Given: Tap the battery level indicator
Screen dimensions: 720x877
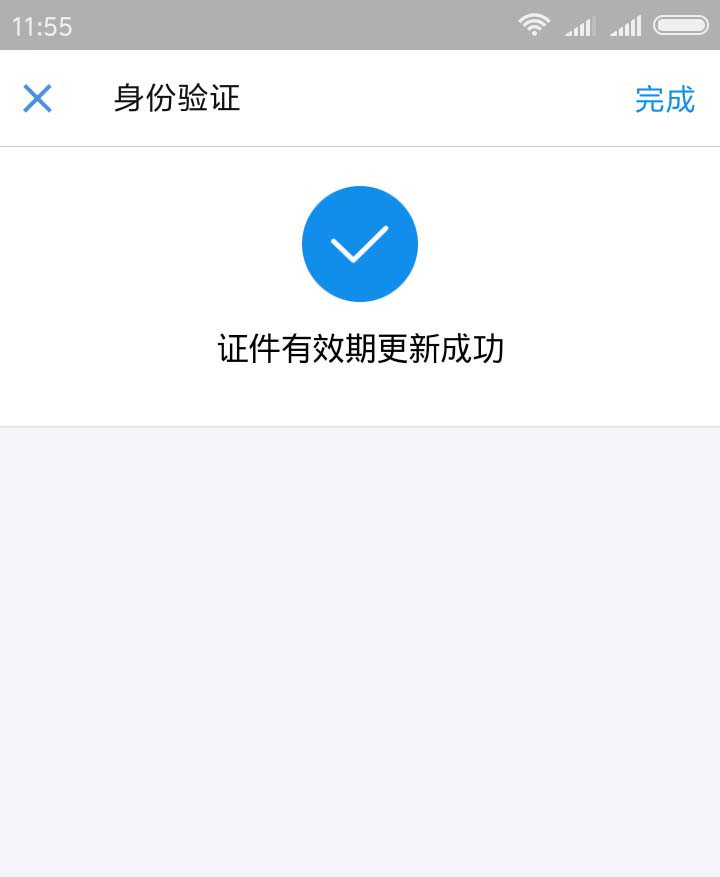Looking at the screenshot, I should pos(681,25).
